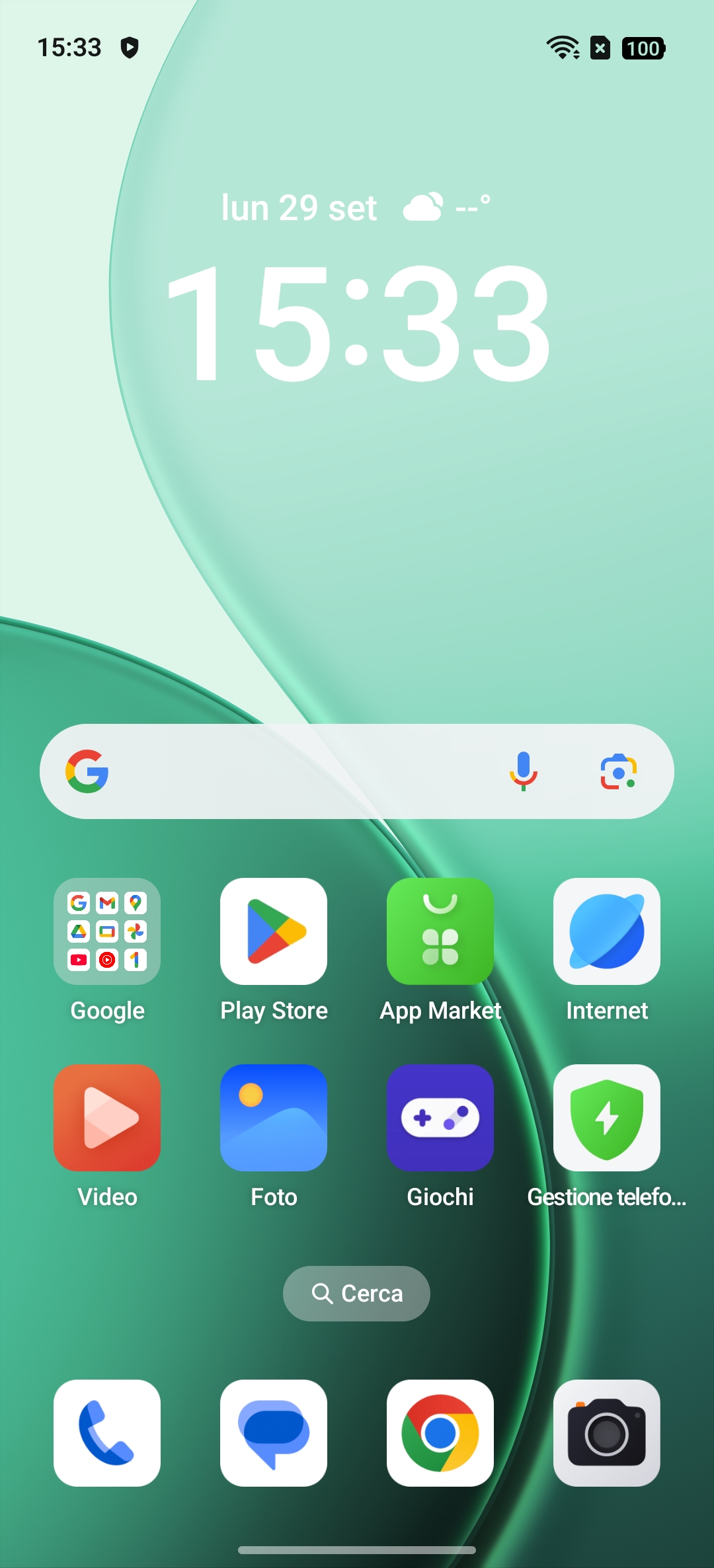The height and width of the screenshot is (1568, 714).
Task: Open Gestione telefono app
Action: 607,1118
